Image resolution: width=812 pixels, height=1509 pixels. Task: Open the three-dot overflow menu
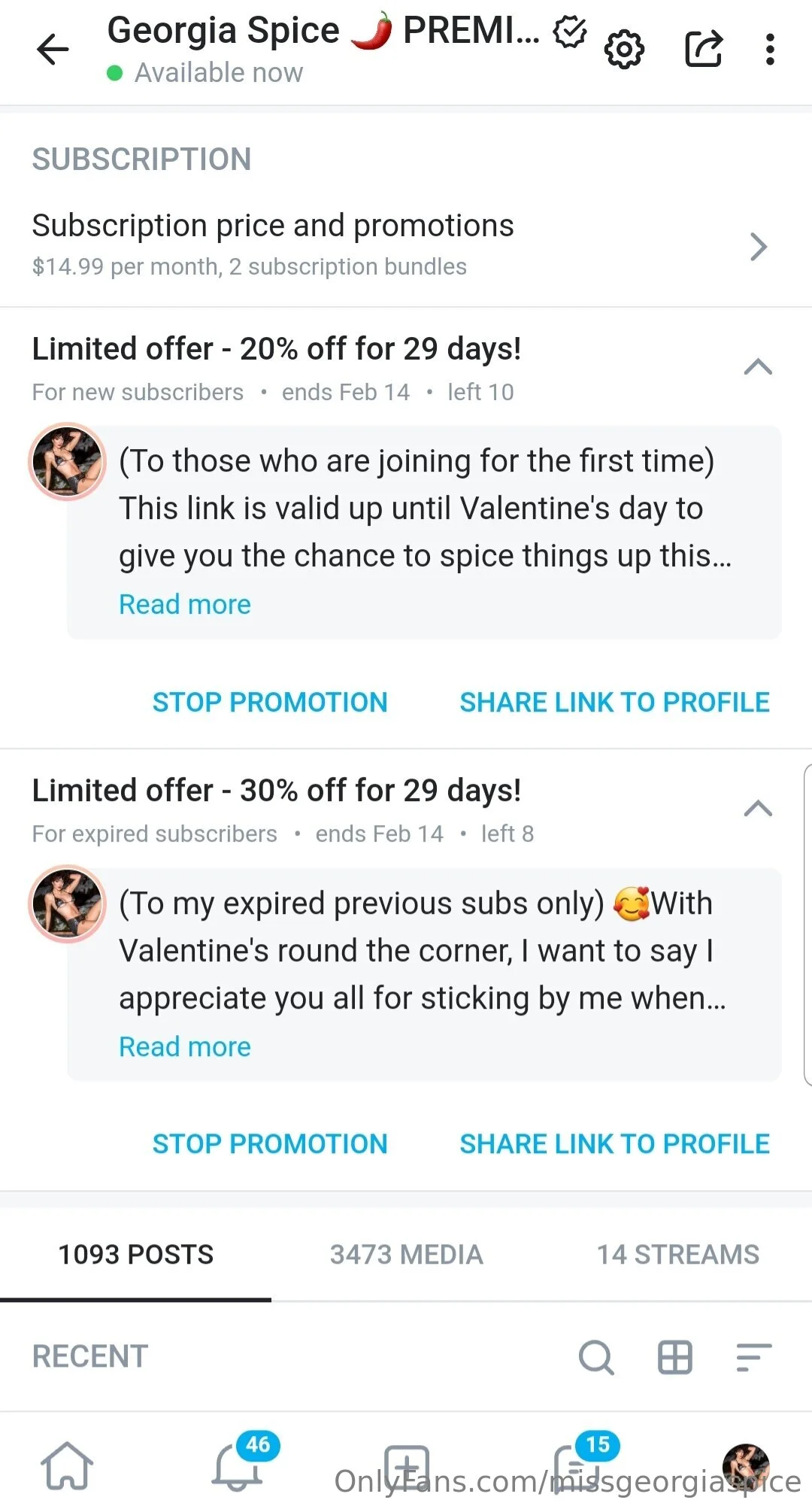[770, 50]
